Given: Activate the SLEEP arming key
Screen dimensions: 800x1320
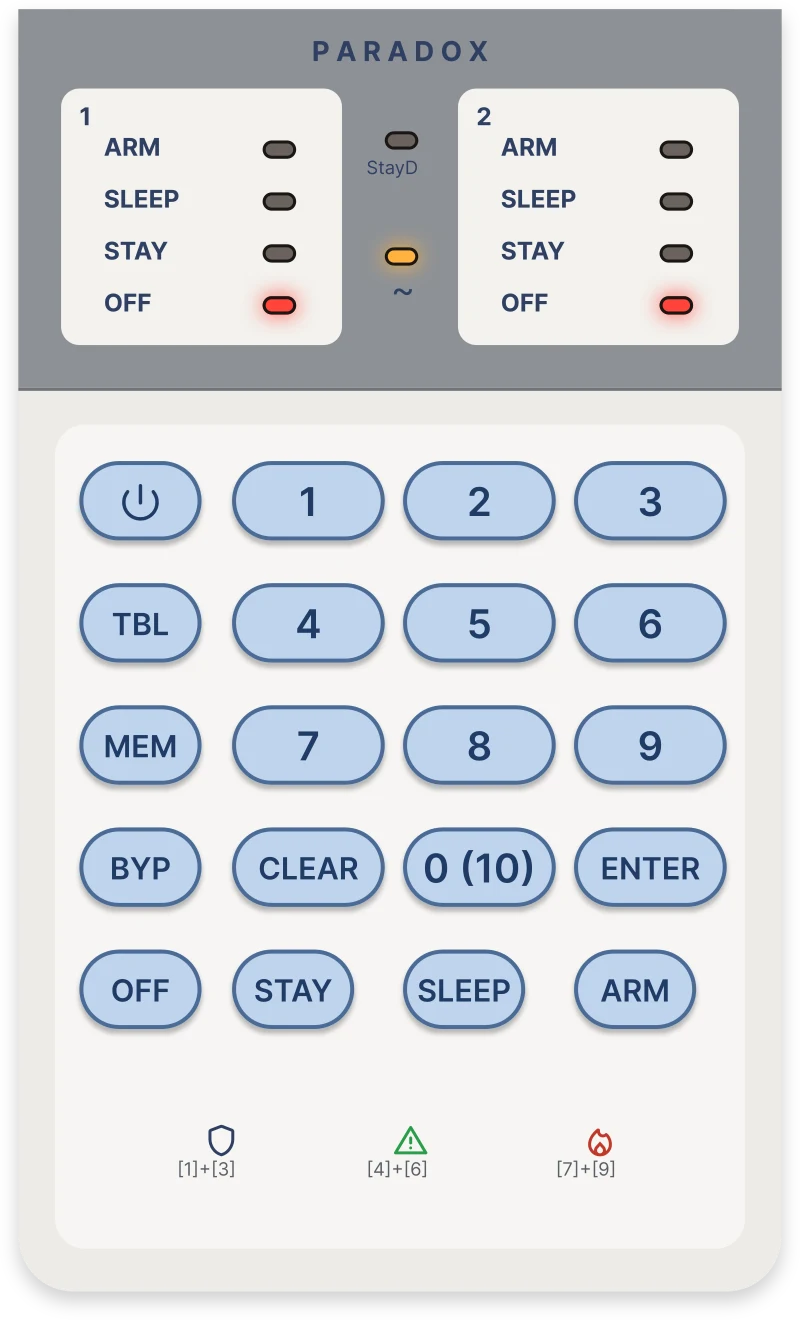Looking at the screenshot, I should click(464, 990).
